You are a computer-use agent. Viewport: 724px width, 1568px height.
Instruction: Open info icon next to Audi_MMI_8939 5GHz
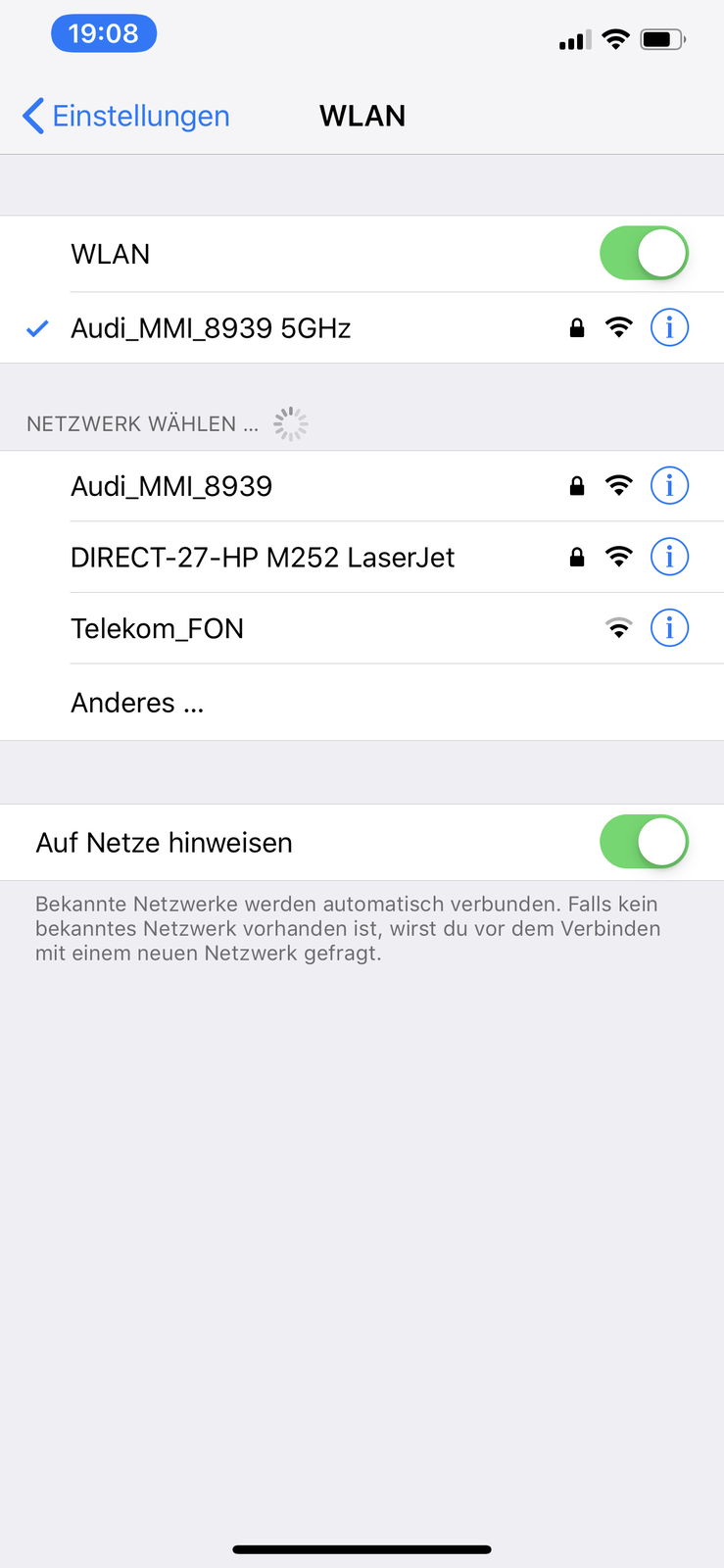click(669, 327)
